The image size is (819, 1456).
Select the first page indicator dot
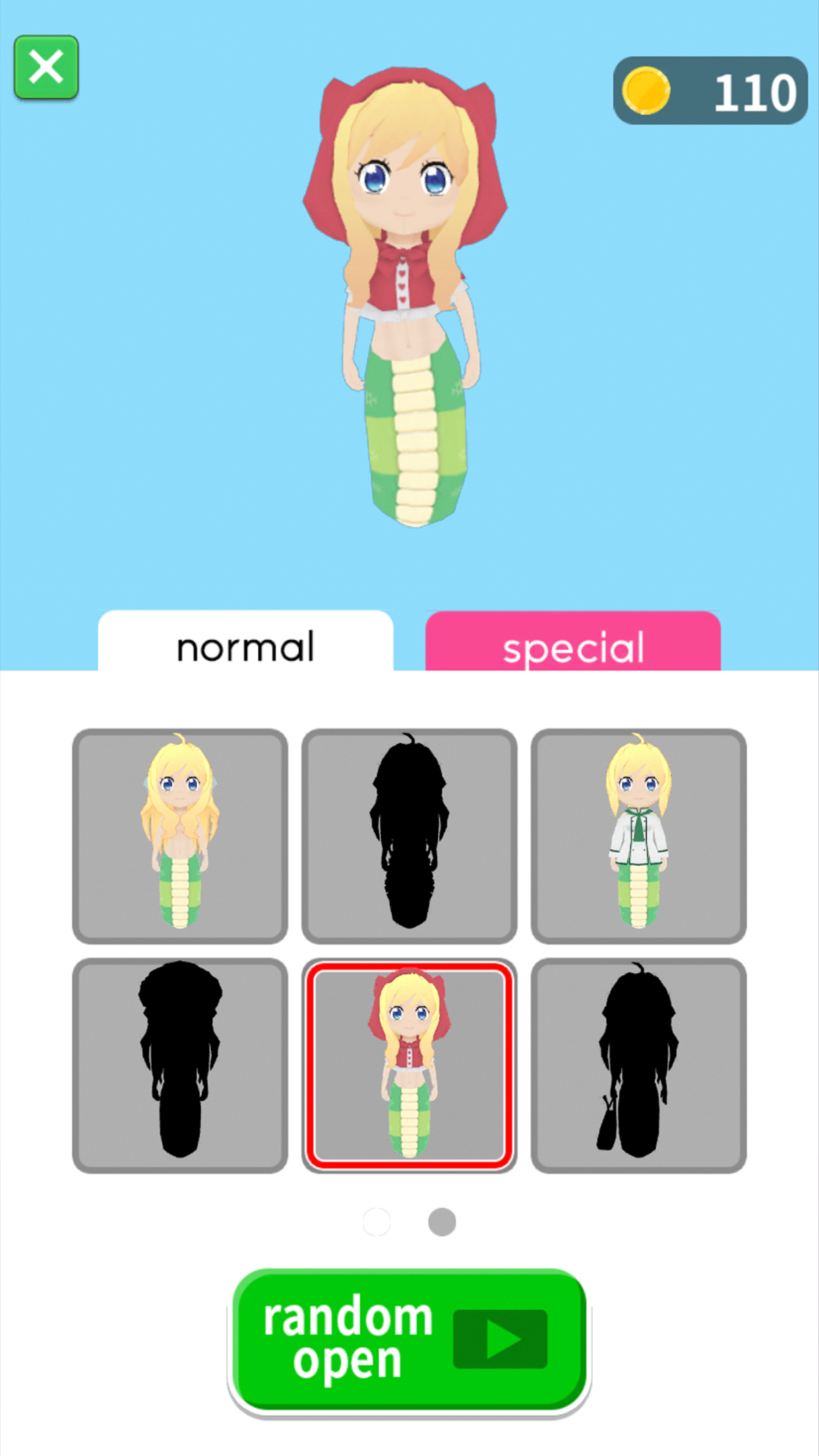click(377, 1221)
